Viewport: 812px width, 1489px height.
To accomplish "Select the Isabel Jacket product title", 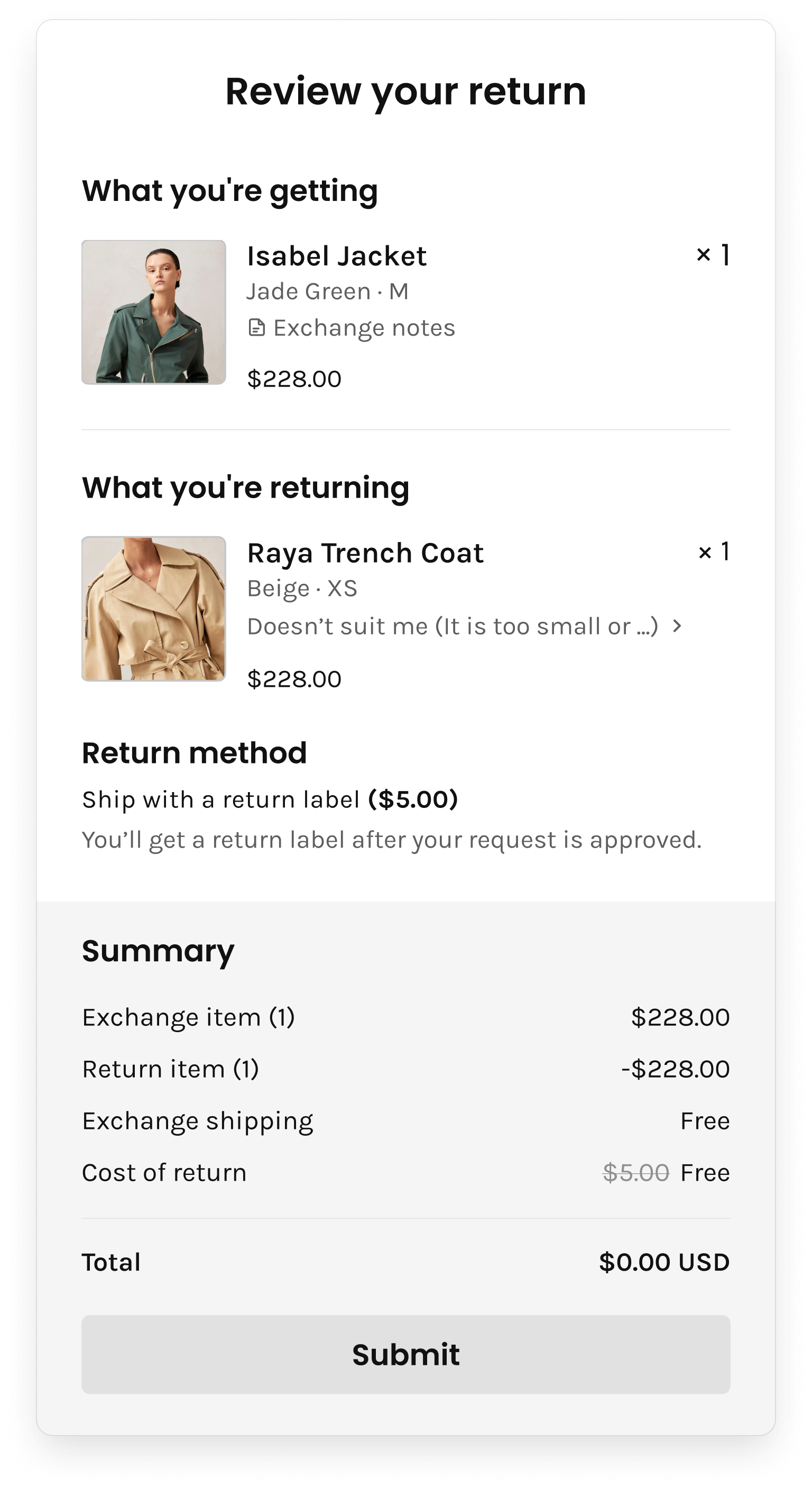I will pos(336,255).
